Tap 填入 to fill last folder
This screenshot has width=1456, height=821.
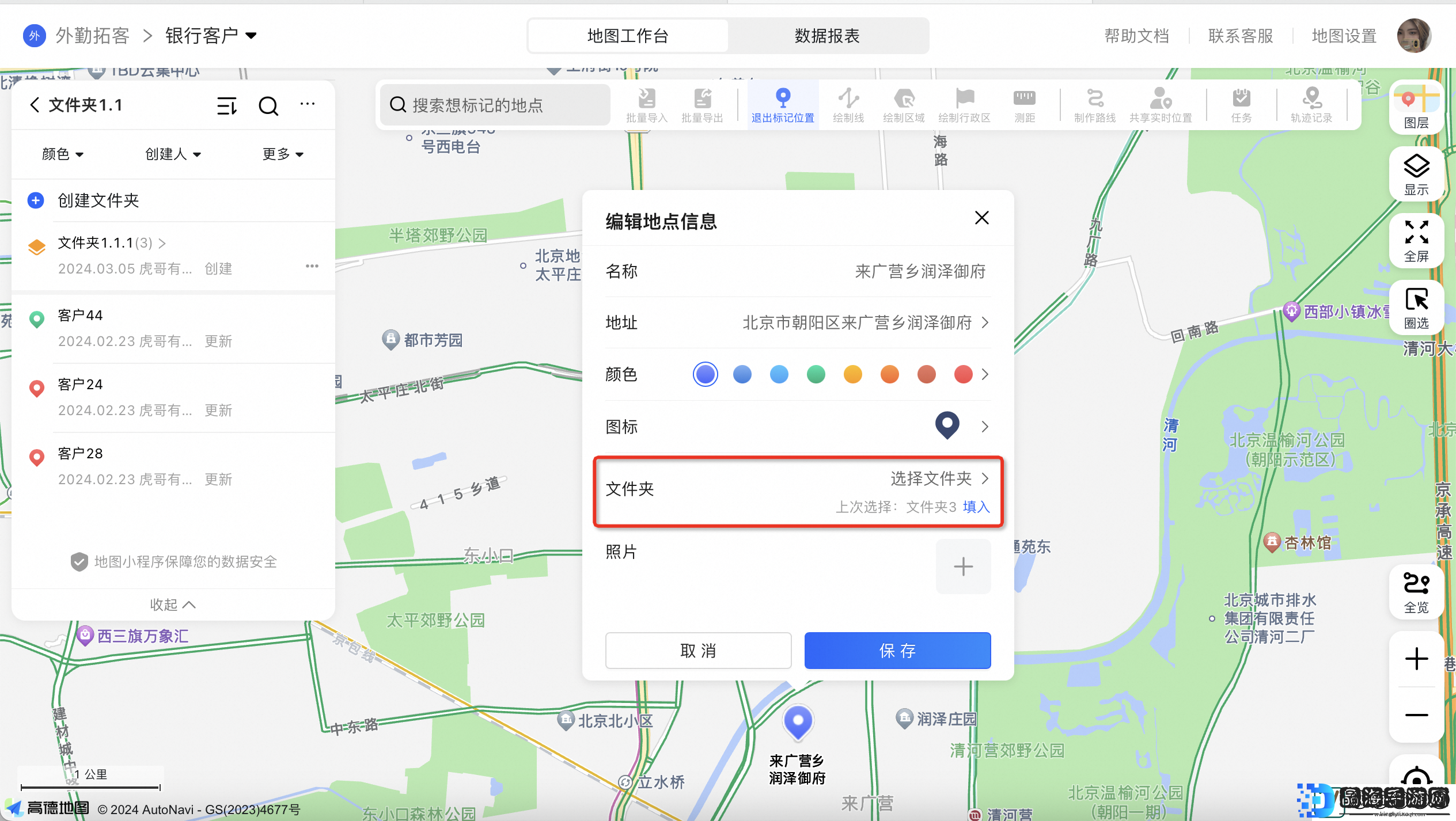coord(976,507)
